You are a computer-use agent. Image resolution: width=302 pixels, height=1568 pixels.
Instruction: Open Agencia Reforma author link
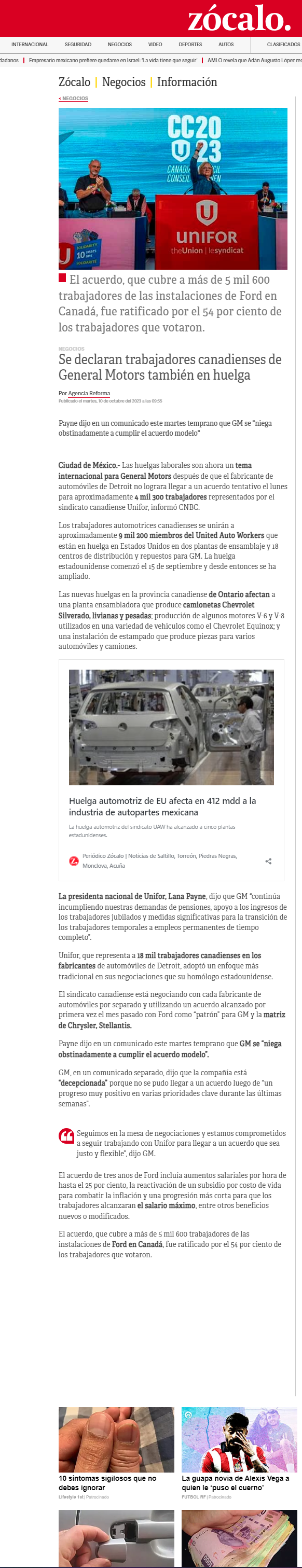point(89,393)
